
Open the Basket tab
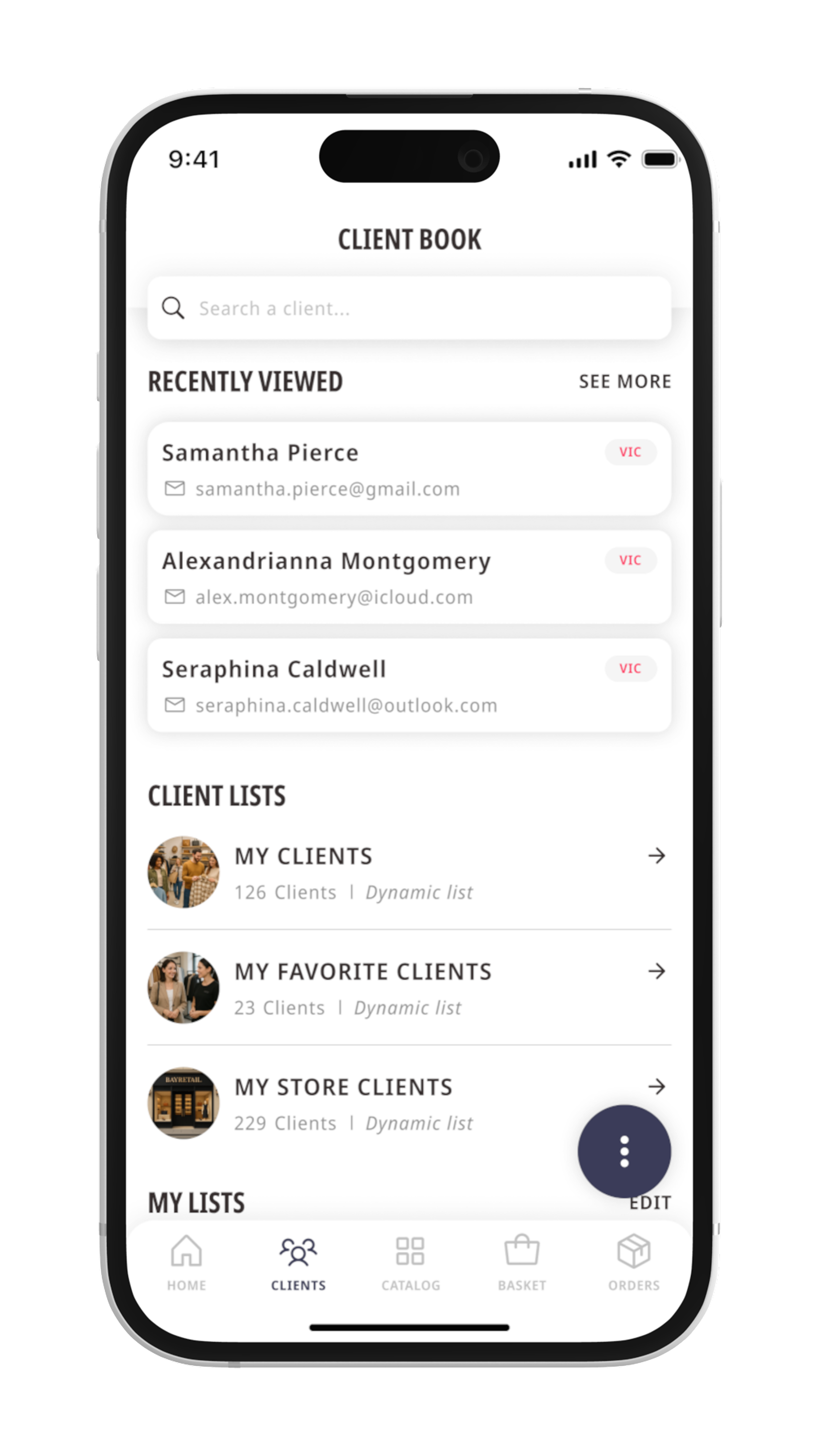coord(522,1263)
